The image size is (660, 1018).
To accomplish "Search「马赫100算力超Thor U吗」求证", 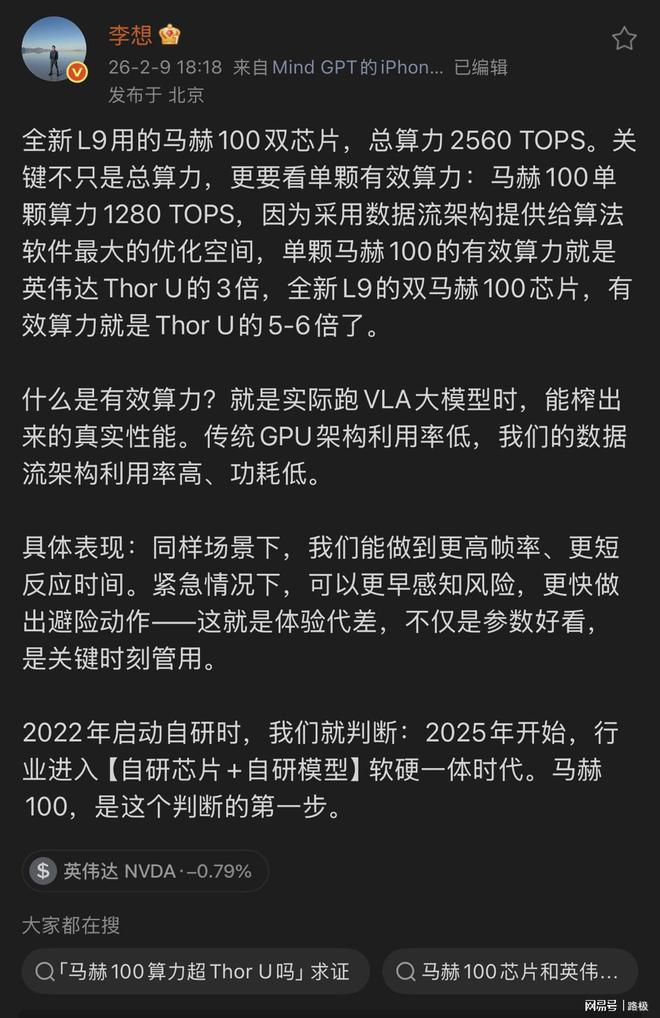I will click(x=196, y=971).
